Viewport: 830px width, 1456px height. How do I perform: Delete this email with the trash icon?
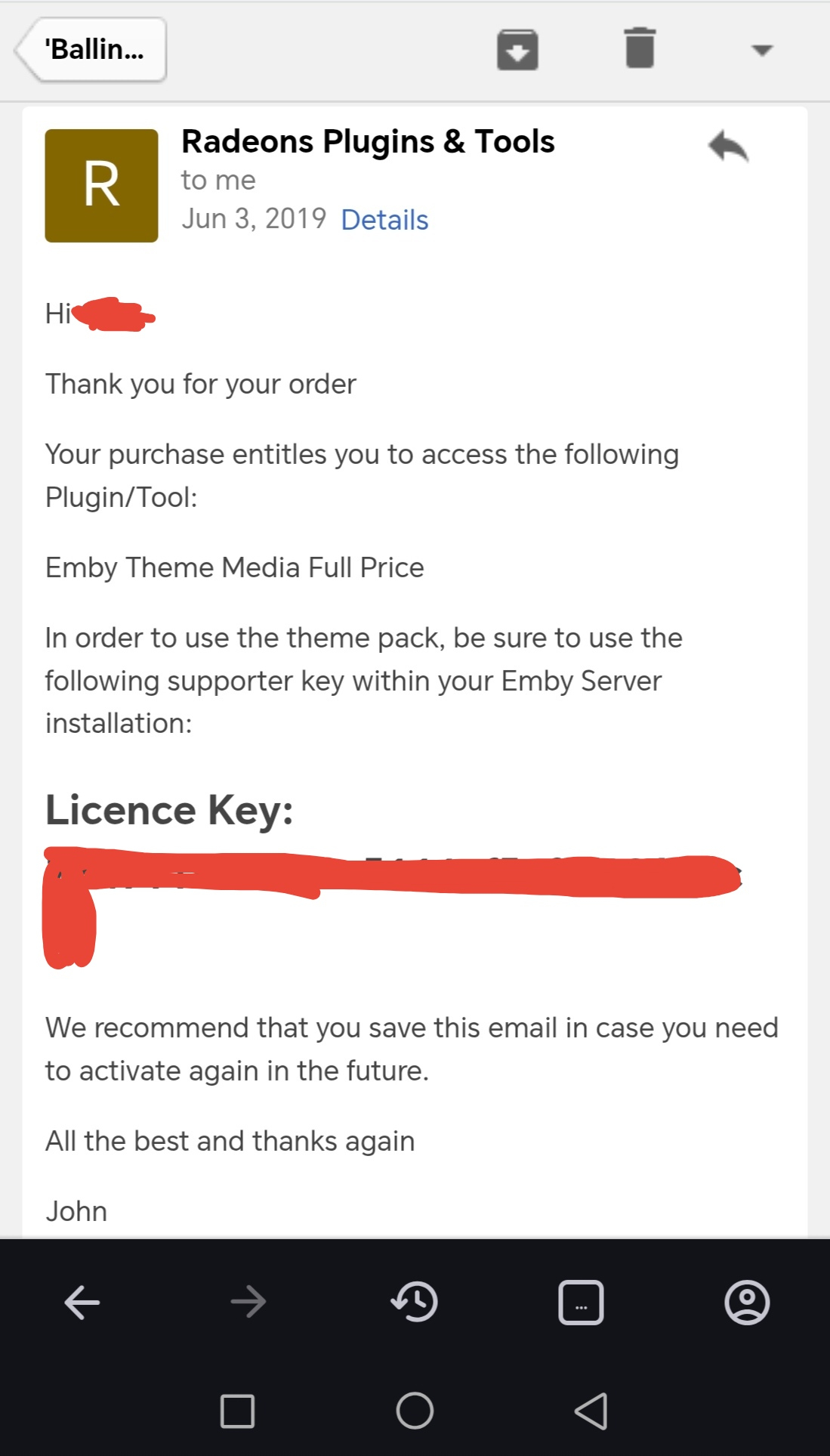640,48
